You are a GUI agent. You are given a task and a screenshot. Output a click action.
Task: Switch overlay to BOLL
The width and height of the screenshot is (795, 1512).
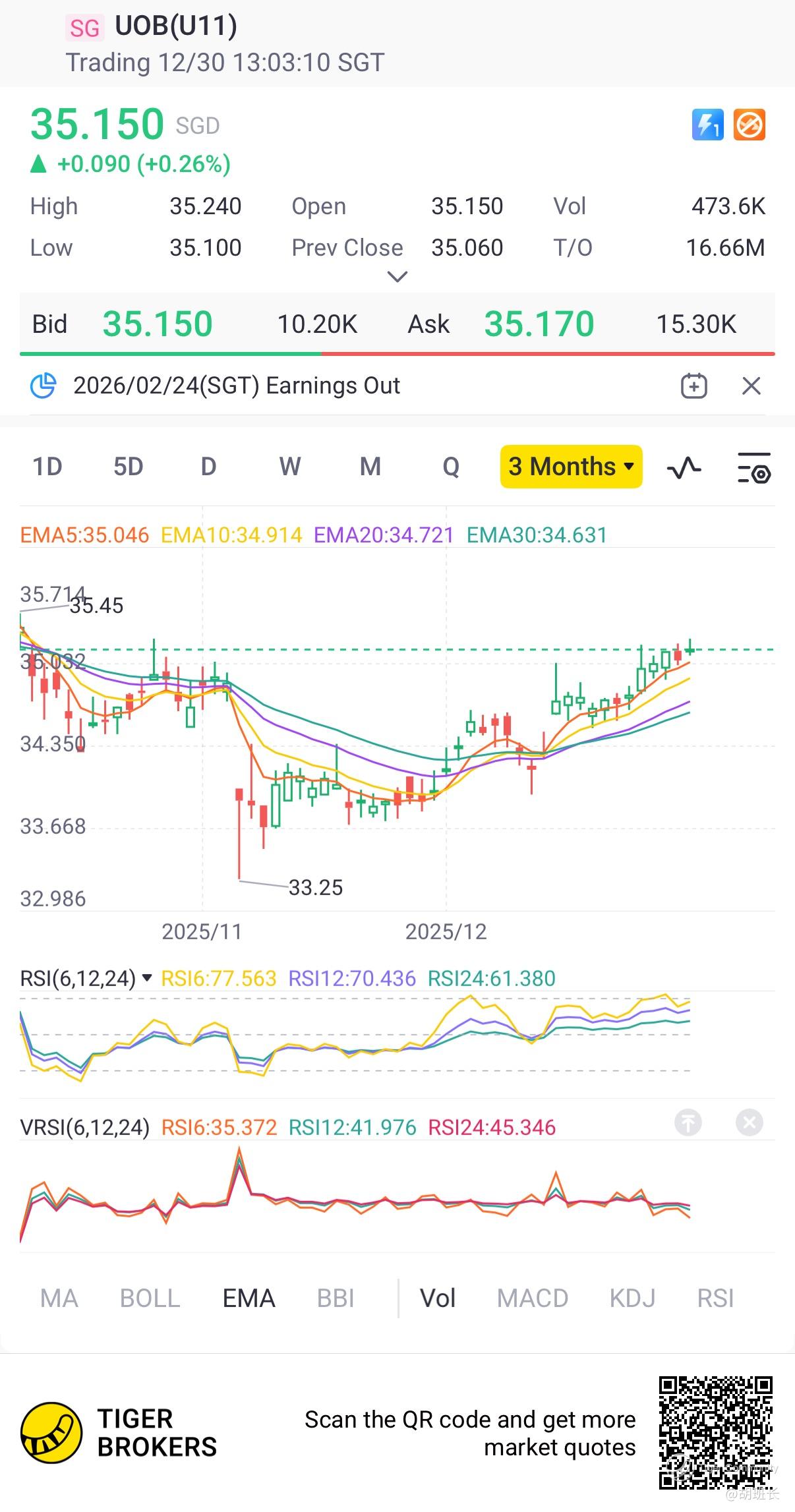[x=150, y=1298]
